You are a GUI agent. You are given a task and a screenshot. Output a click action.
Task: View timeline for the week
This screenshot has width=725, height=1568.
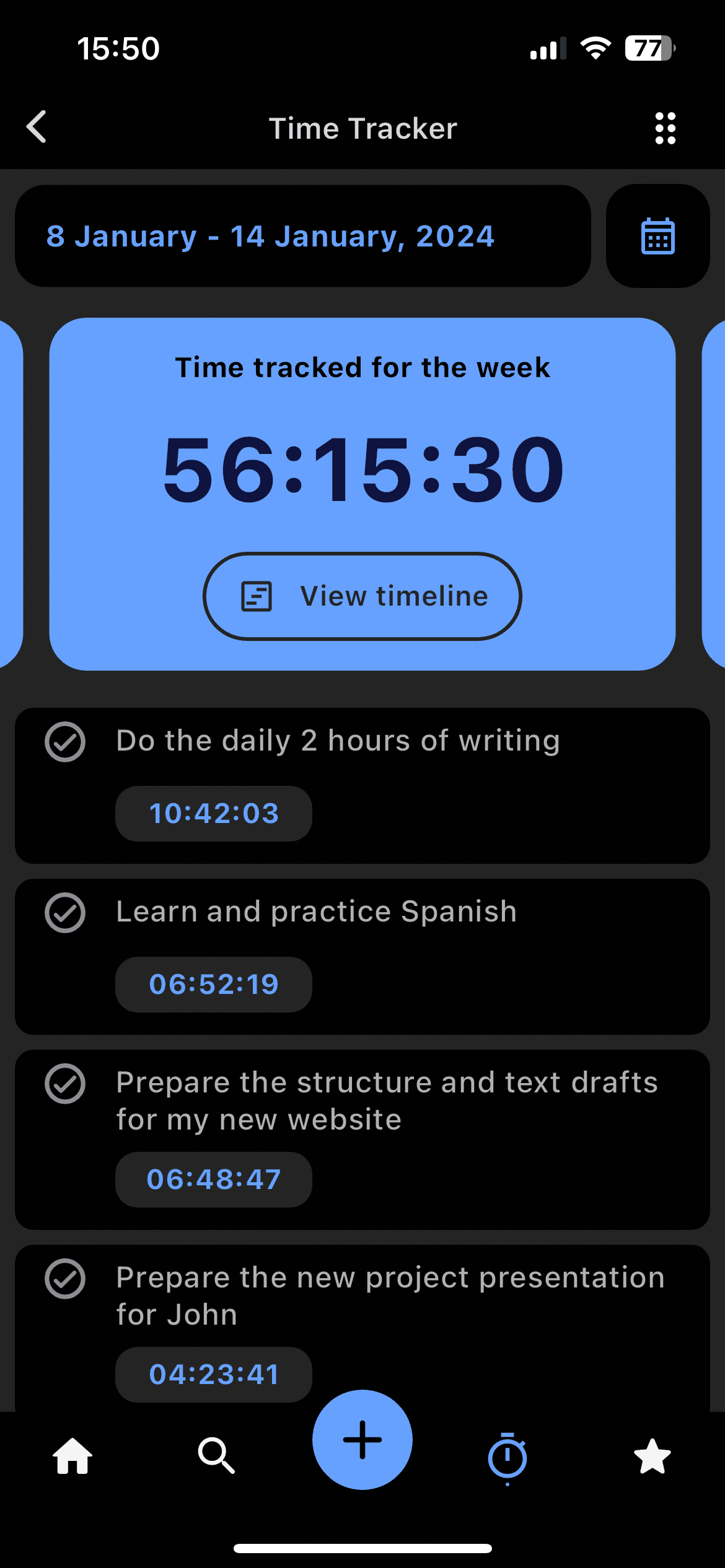tap(362, 596)
